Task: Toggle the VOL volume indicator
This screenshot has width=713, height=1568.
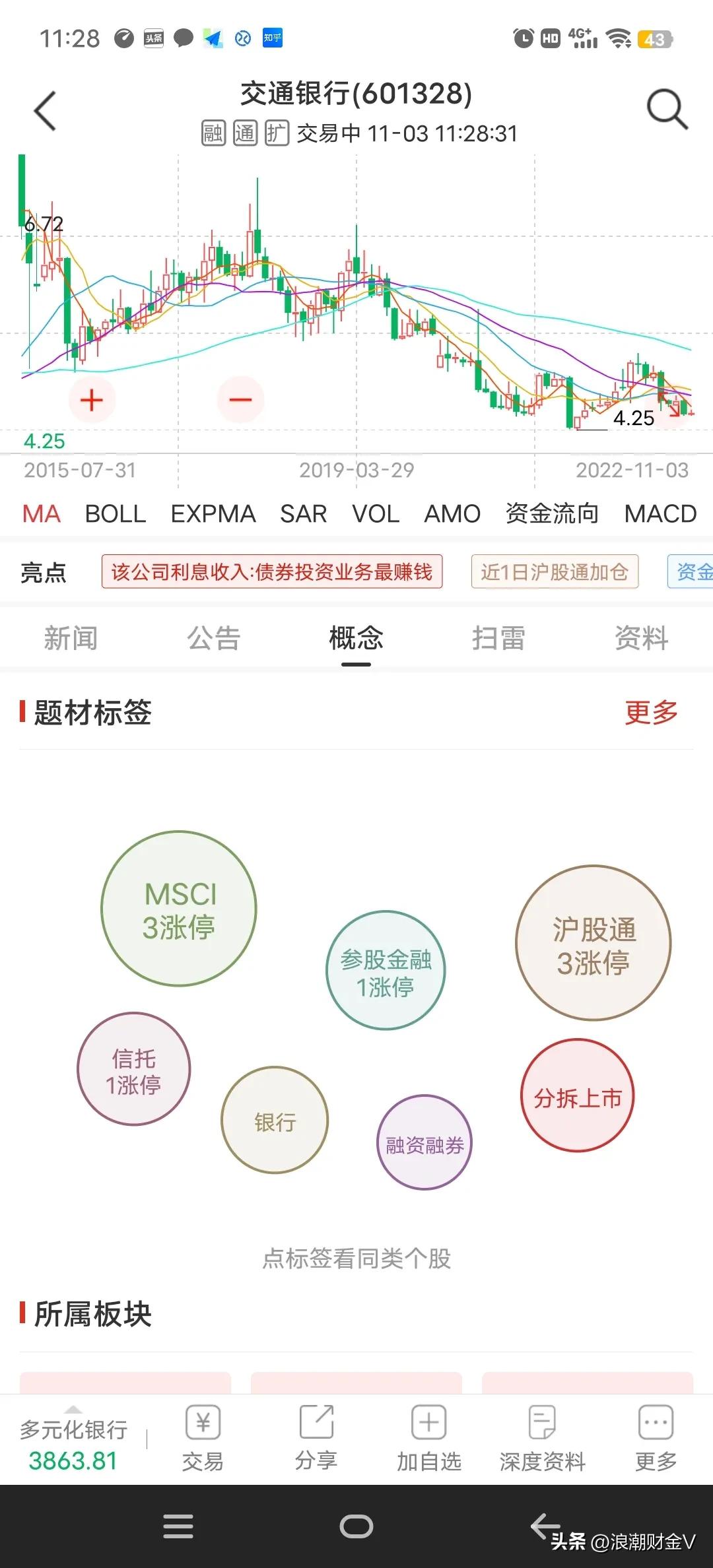Action: pos(376,513)
